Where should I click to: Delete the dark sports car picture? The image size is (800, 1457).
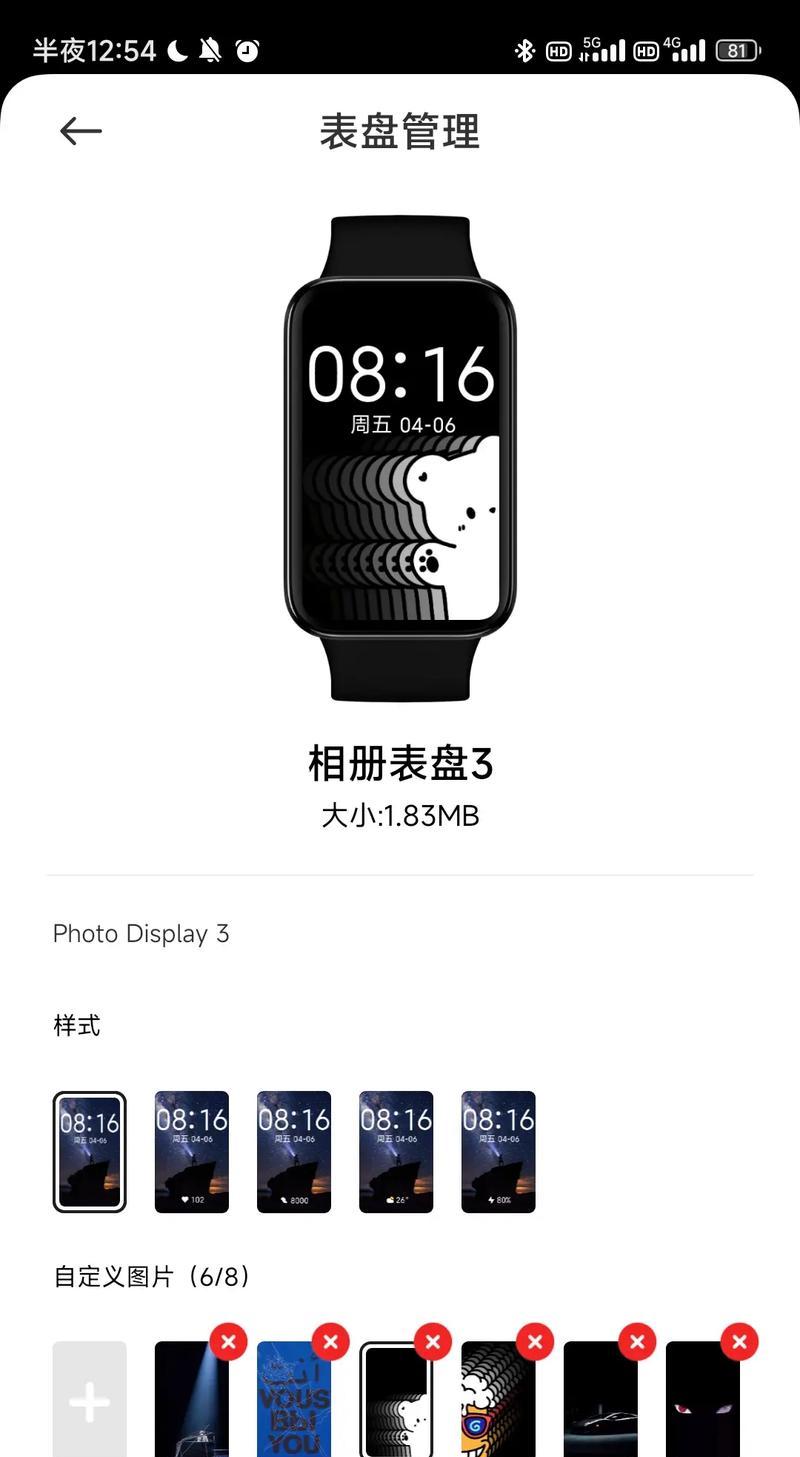pos(636,1341)
